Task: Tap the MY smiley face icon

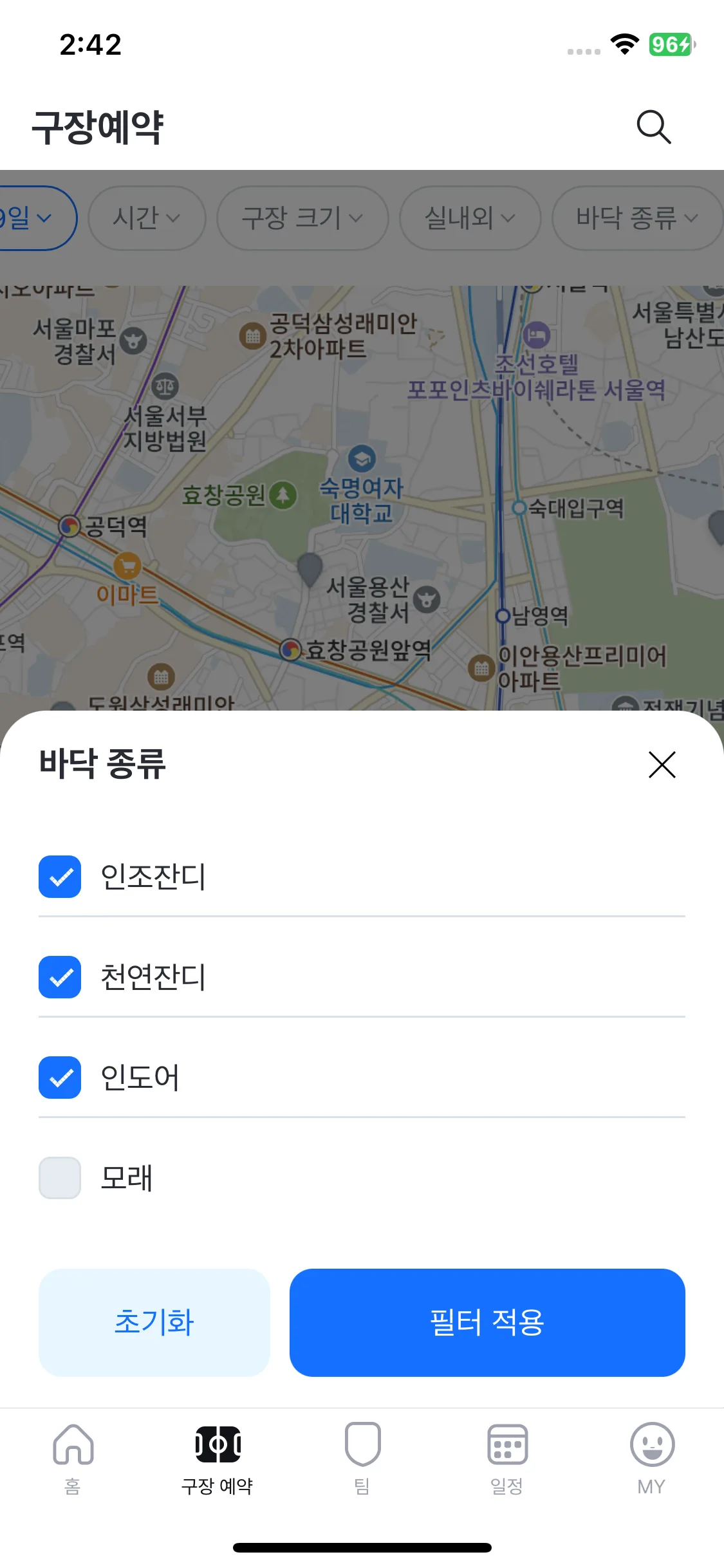Action: (x=652, y=1452)
